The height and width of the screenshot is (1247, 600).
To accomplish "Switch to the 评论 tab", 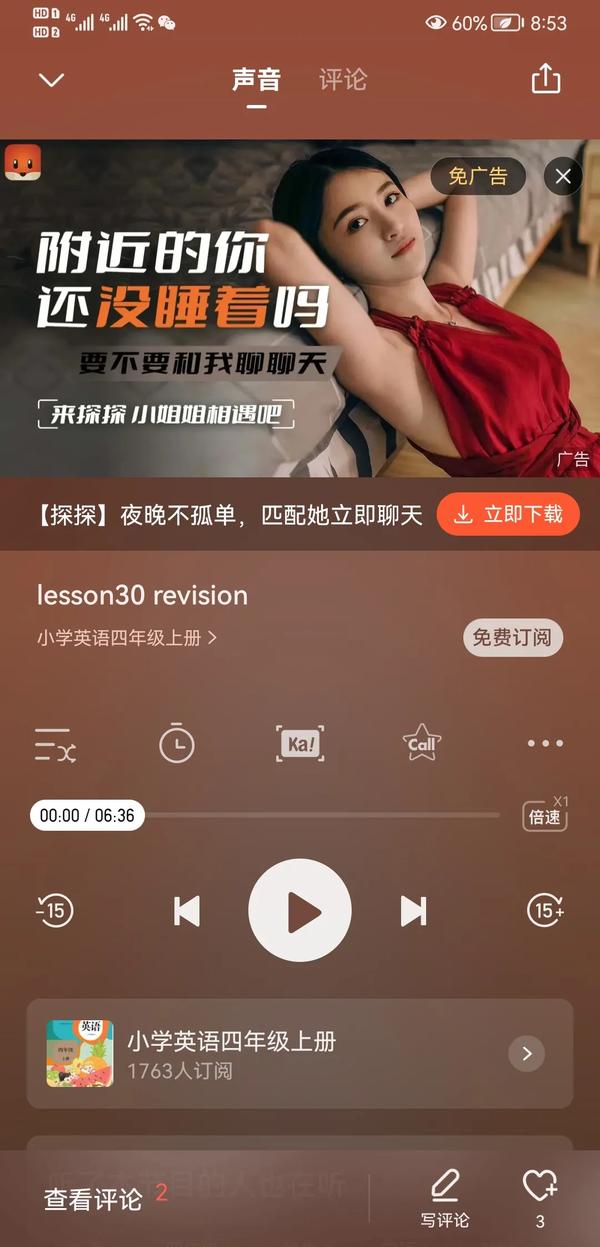I will pyautogui.click(x=343, y=80).
